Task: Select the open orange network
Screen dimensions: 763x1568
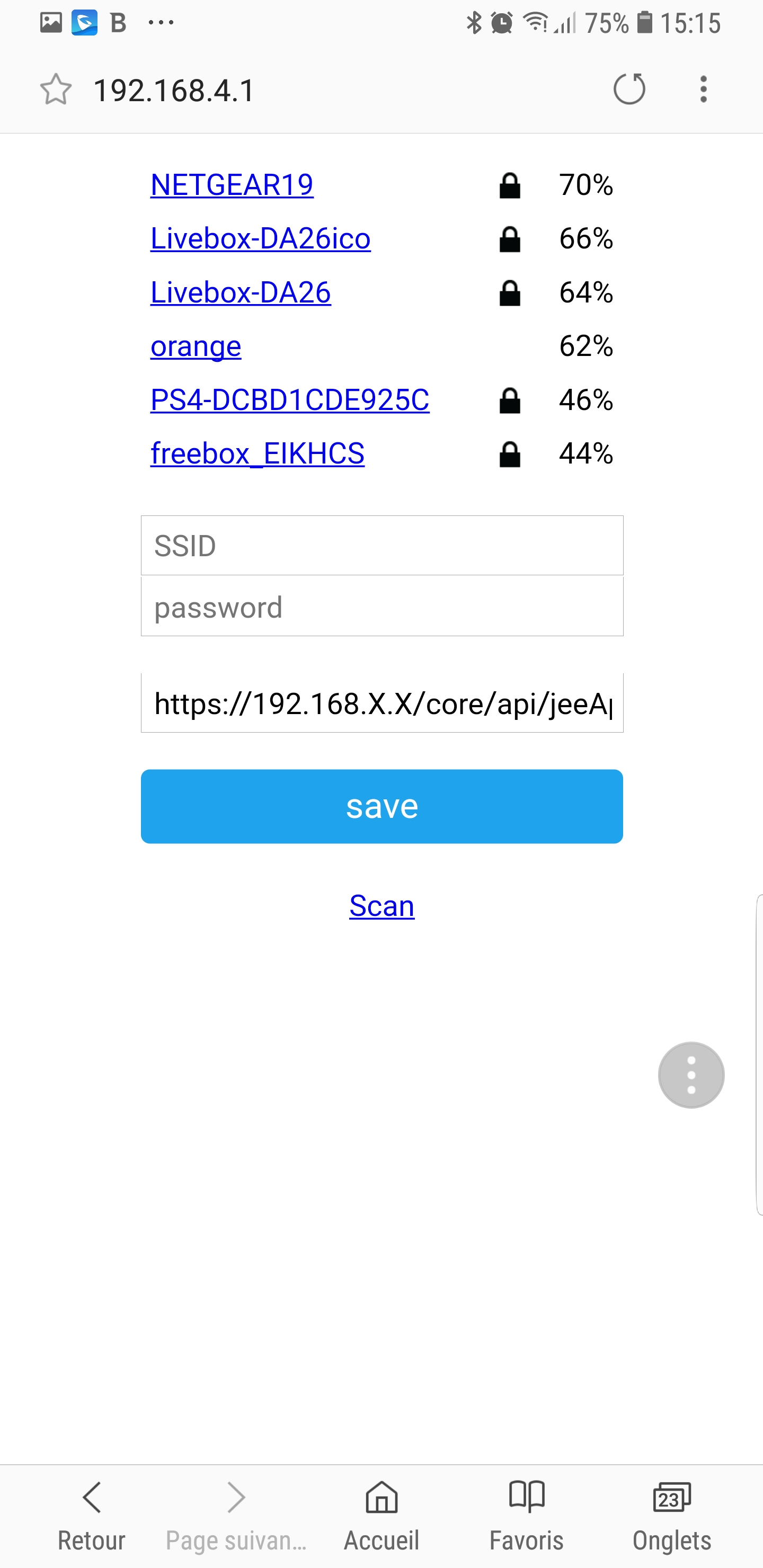Action: click(196, 346)
